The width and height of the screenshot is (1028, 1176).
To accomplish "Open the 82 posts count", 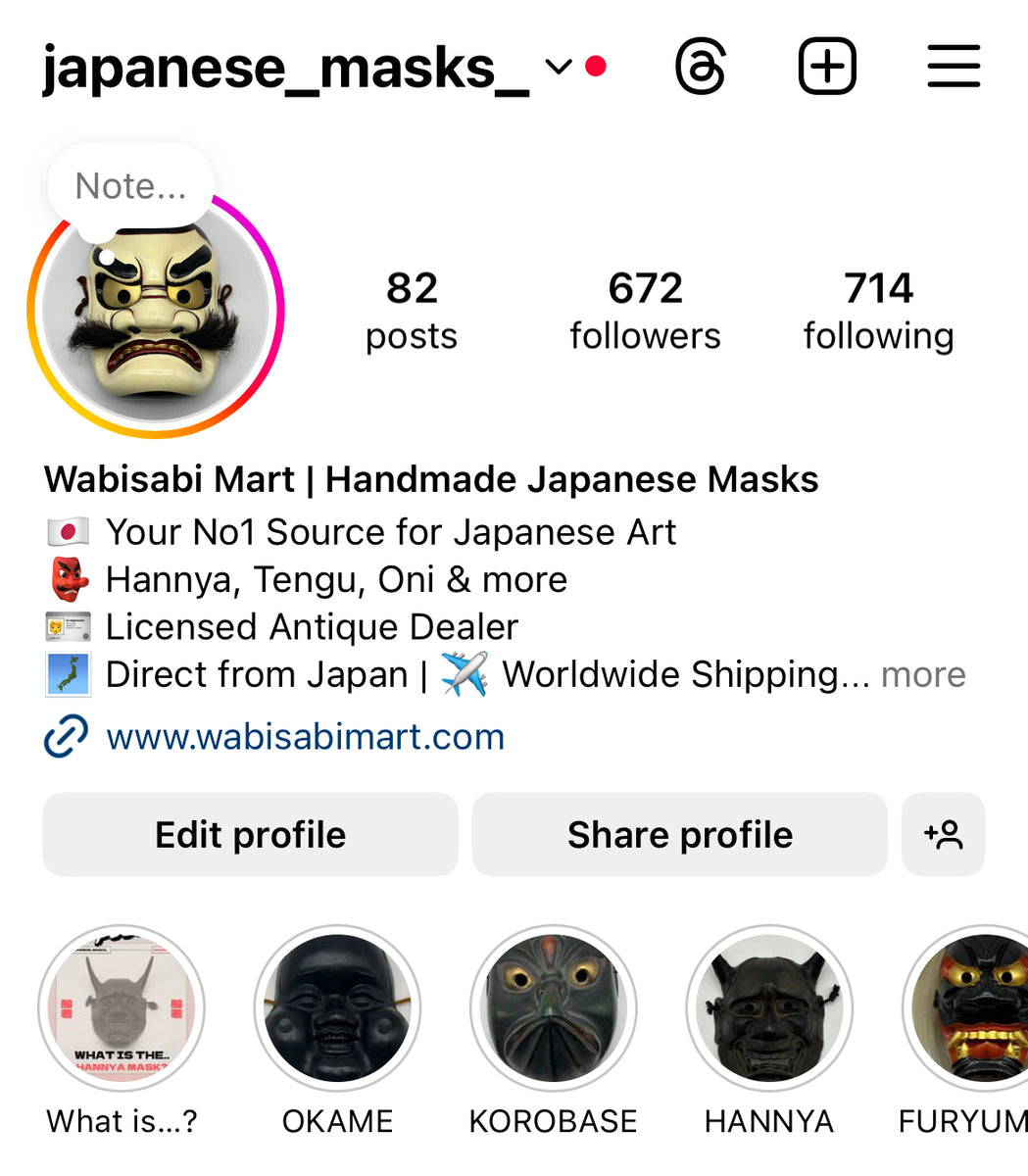I will point(412,311).
